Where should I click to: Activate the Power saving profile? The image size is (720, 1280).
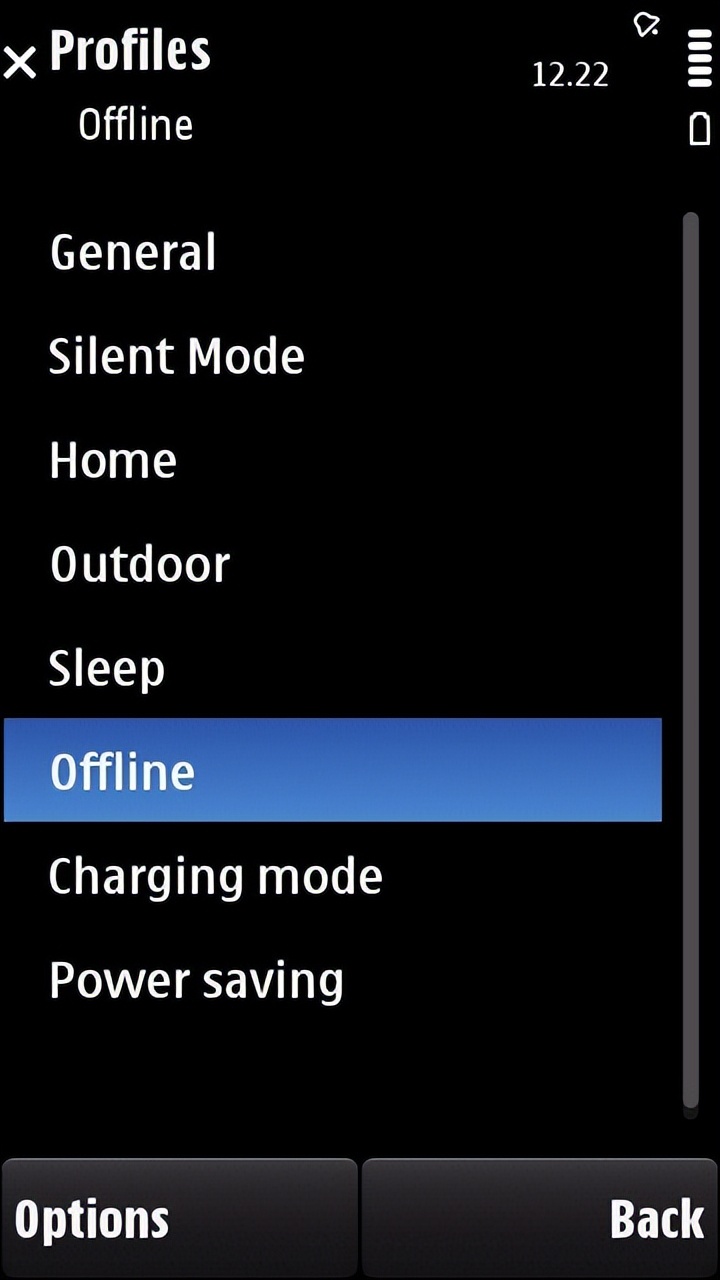pos(333,980)
